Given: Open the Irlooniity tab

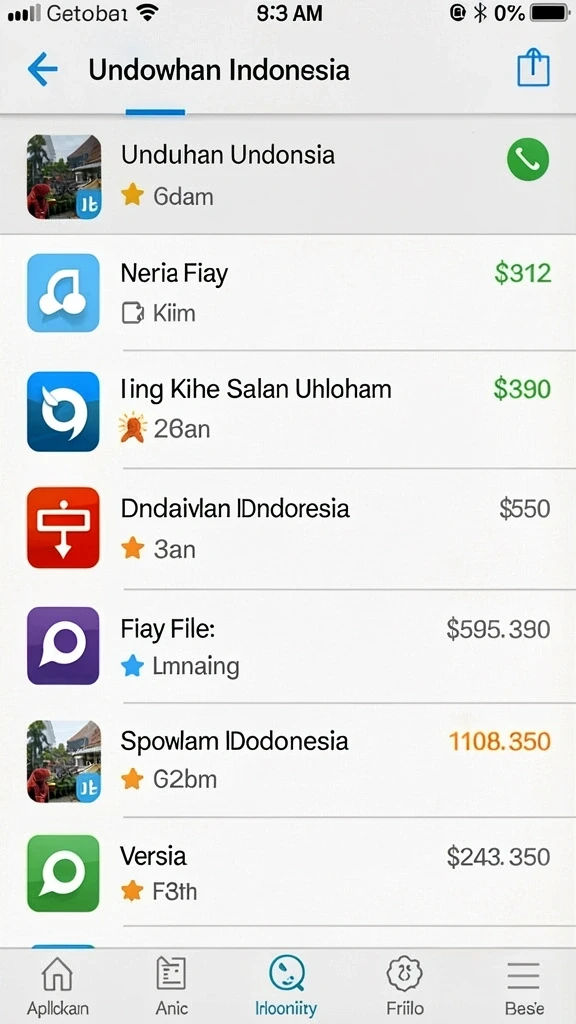Looking at the screenshot, I should (x=287, y=986).
